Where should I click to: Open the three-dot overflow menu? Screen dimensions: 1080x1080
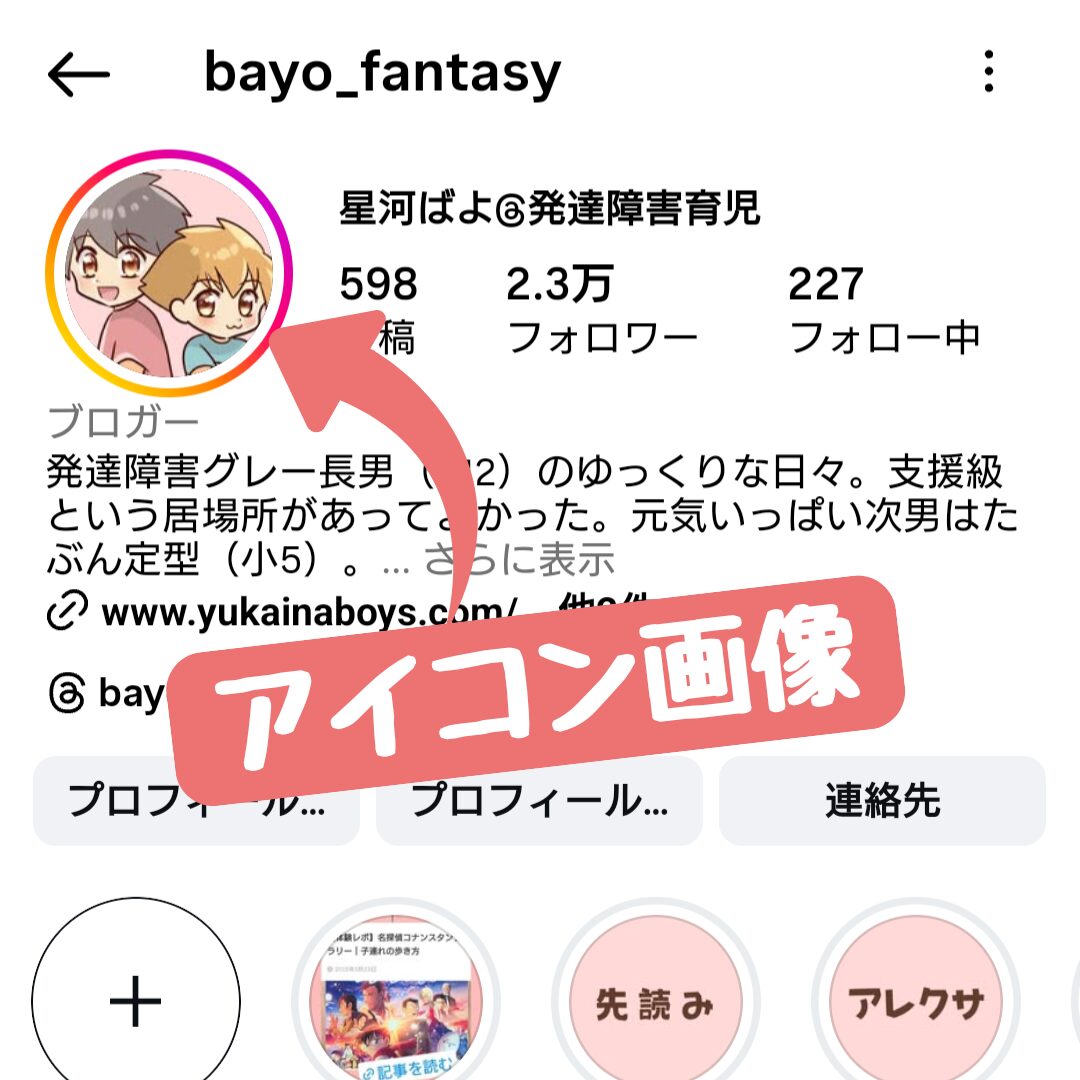click(988, 73)
